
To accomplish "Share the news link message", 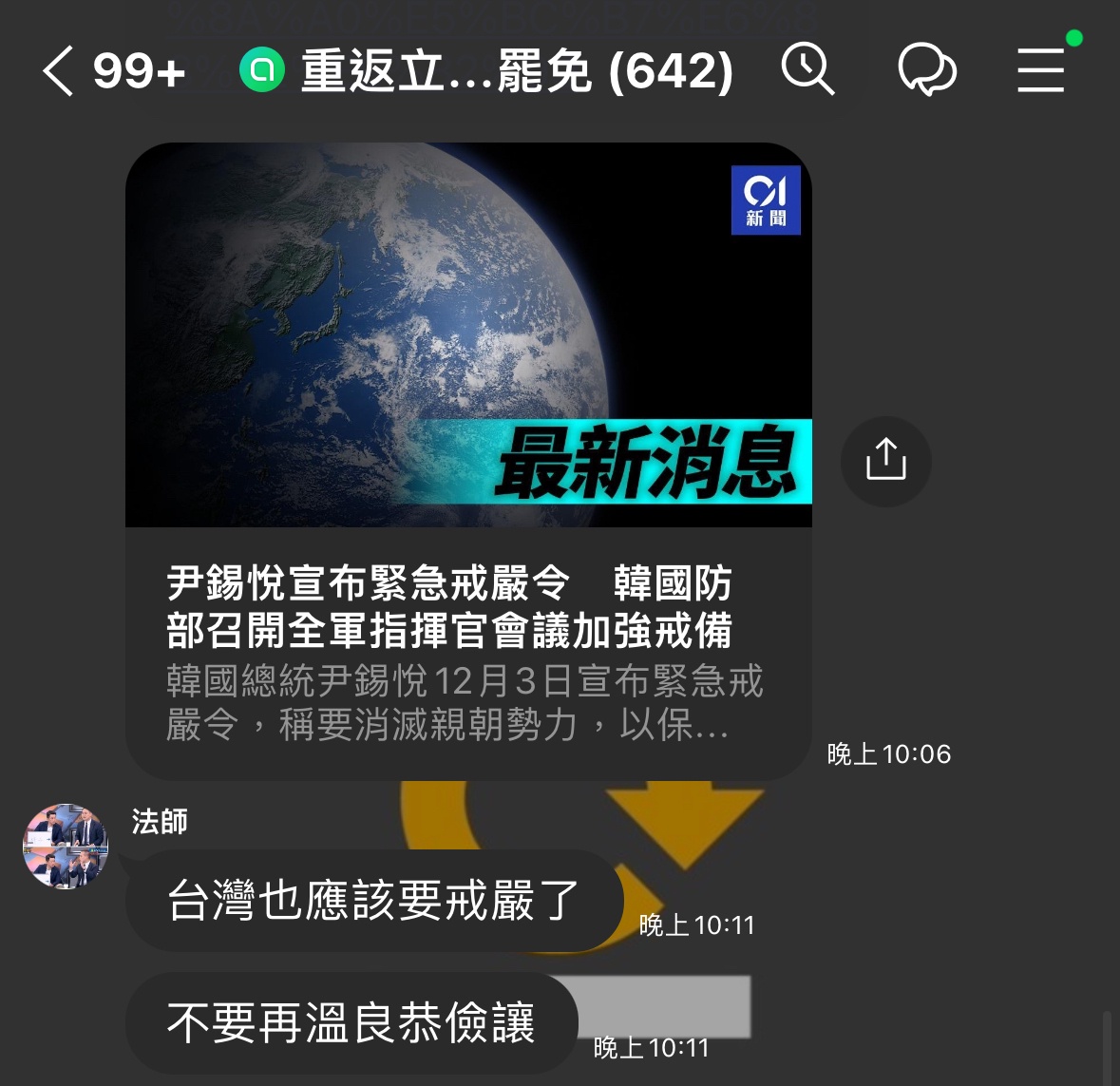I will [885, 462].
